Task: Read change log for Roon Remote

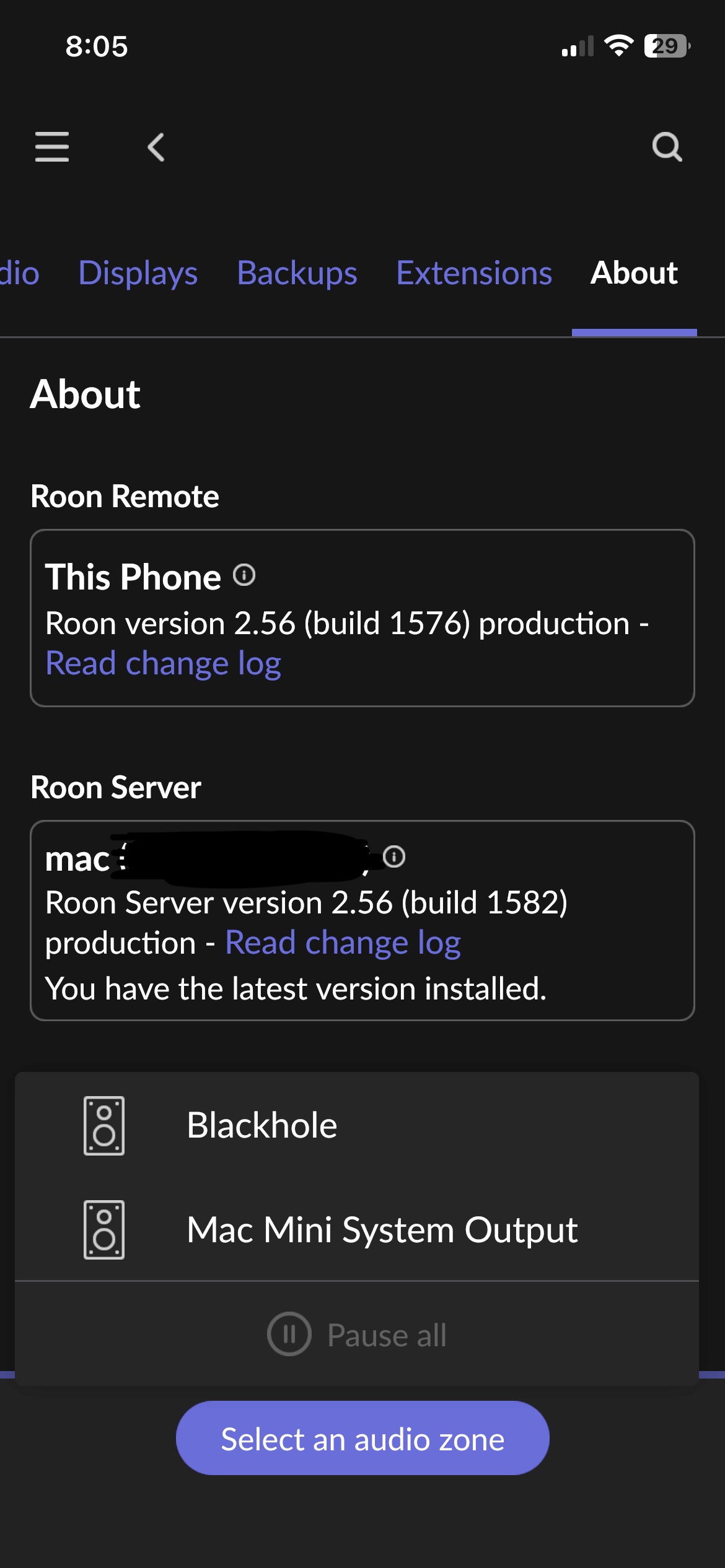Action: 164,664
